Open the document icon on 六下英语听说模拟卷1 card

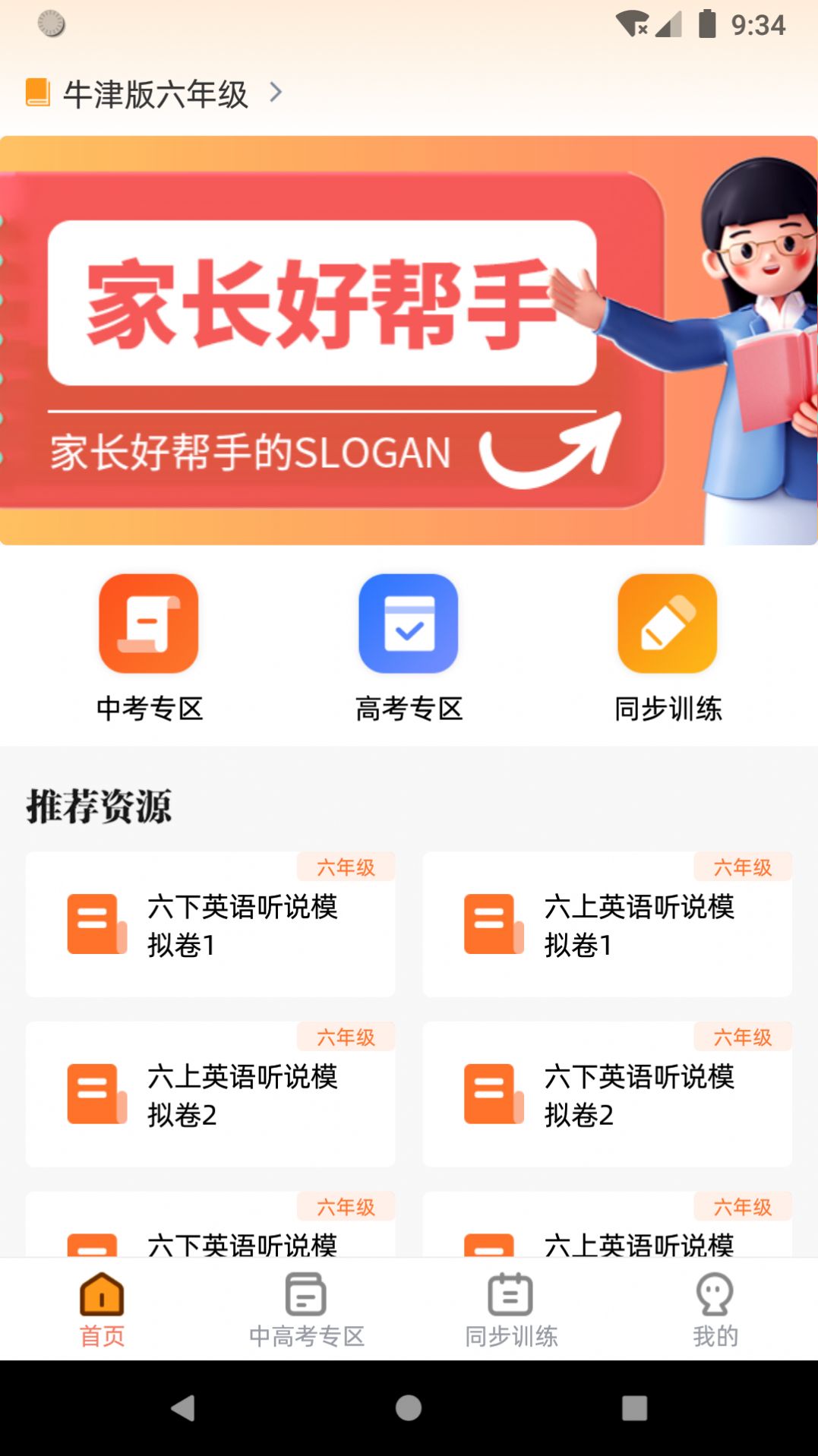pyautogui.click(x=94, y=924)
